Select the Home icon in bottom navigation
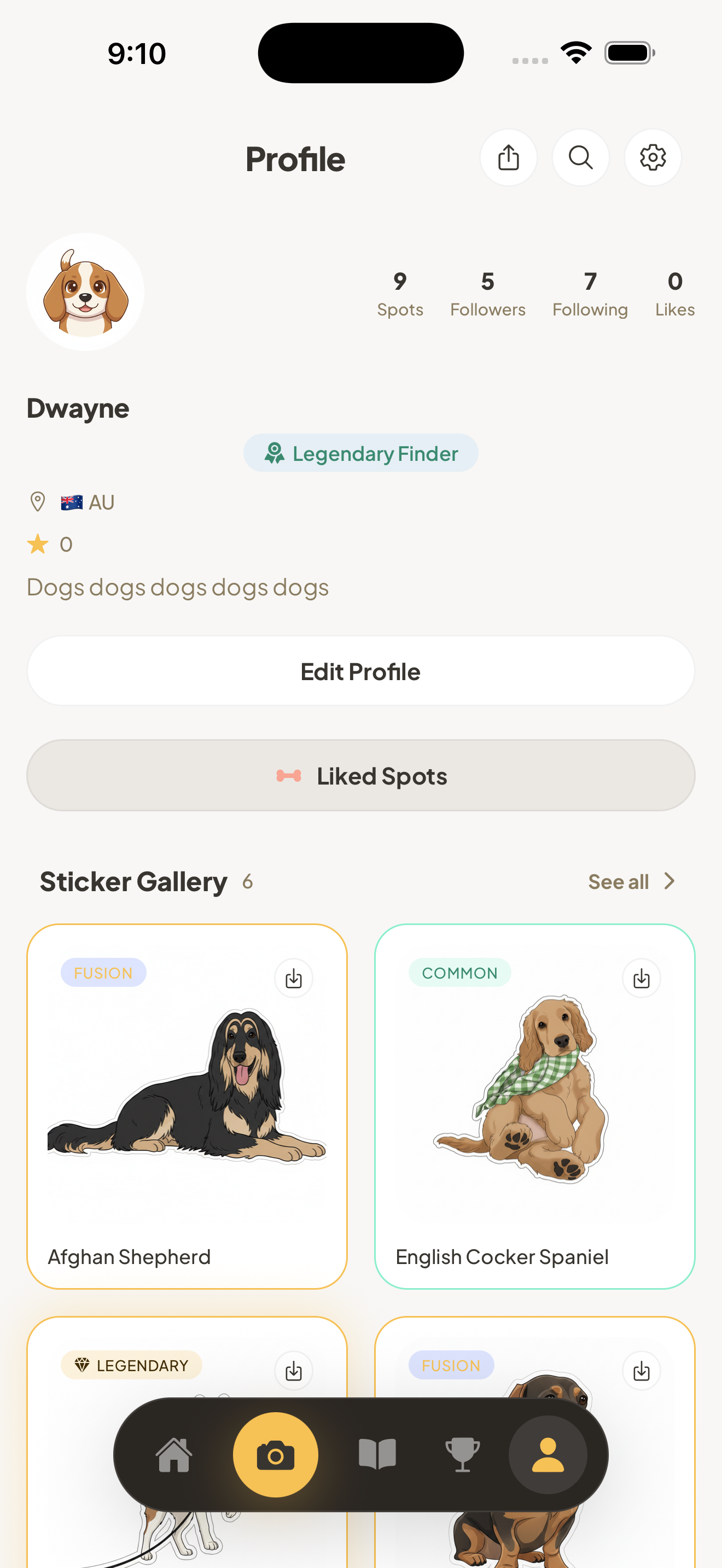 tap(173, 1454)
